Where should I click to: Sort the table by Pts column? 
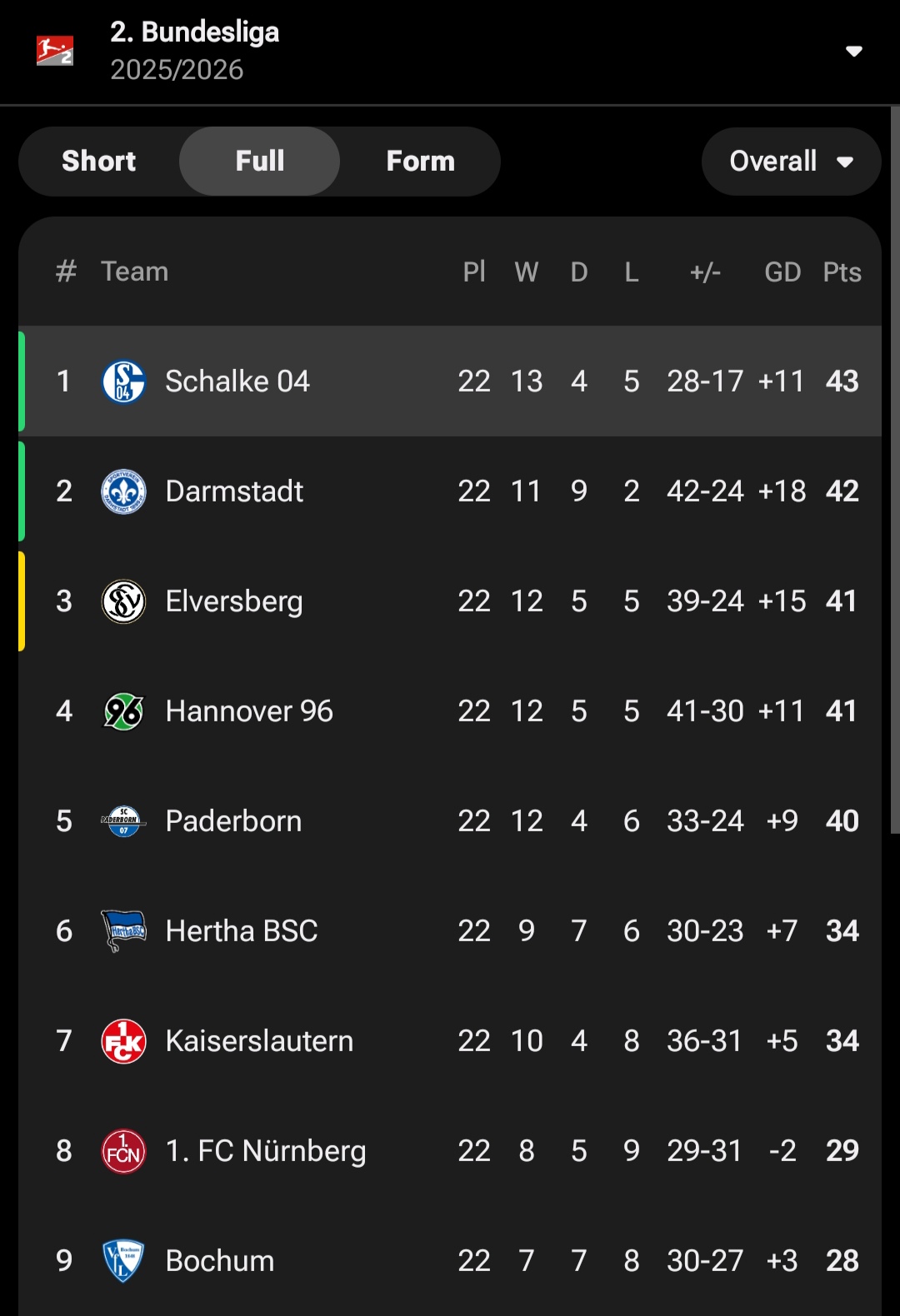841,271
